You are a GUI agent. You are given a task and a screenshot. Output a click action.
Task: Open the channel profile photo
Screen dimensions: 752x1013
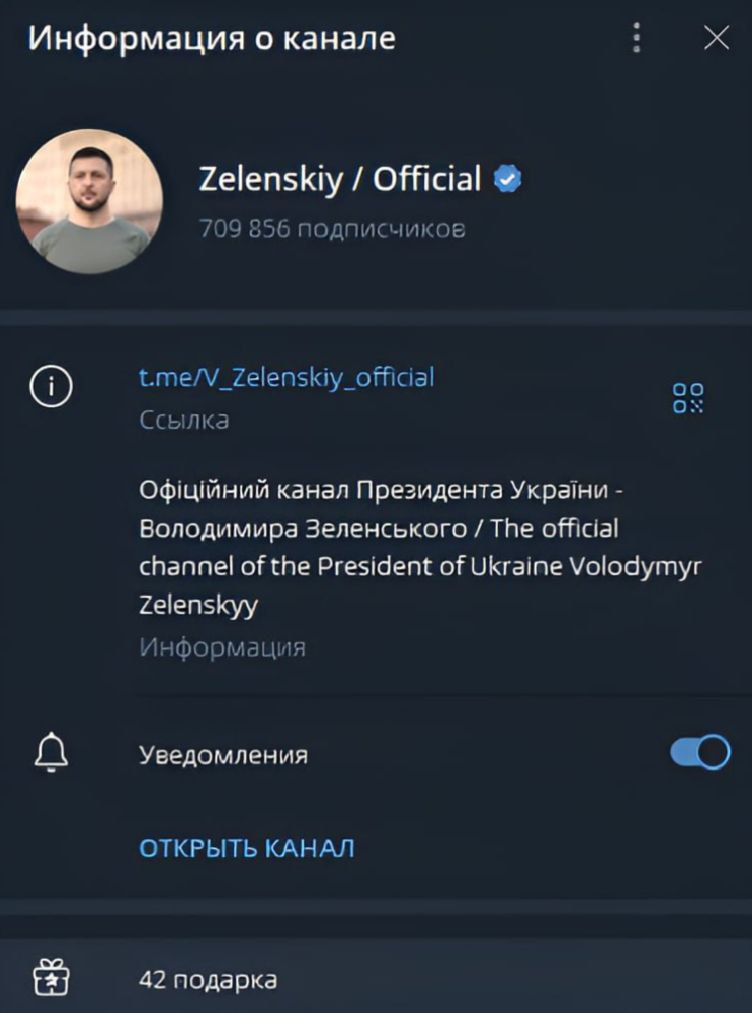89,200
